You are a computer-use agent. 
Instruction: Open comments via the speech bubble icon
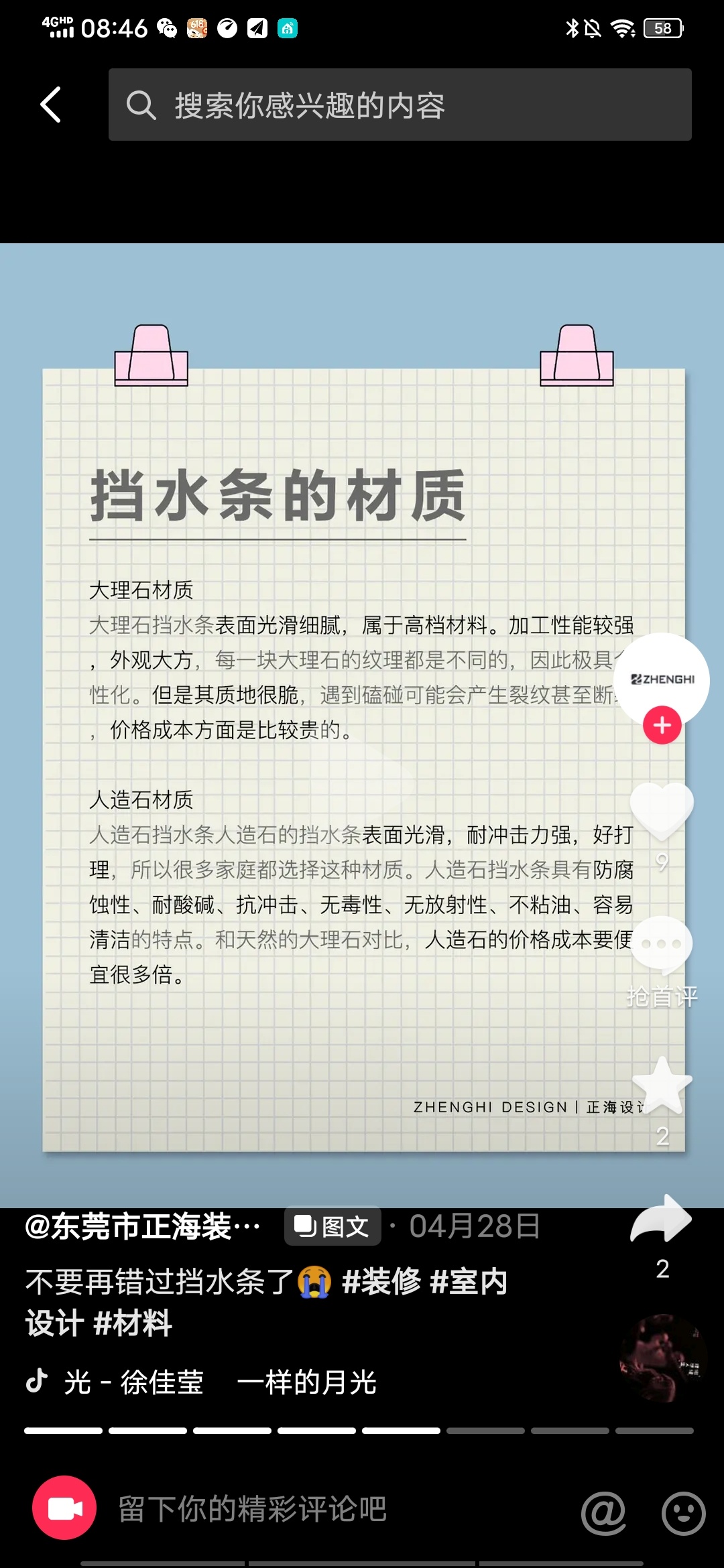[x=662, y=945]
